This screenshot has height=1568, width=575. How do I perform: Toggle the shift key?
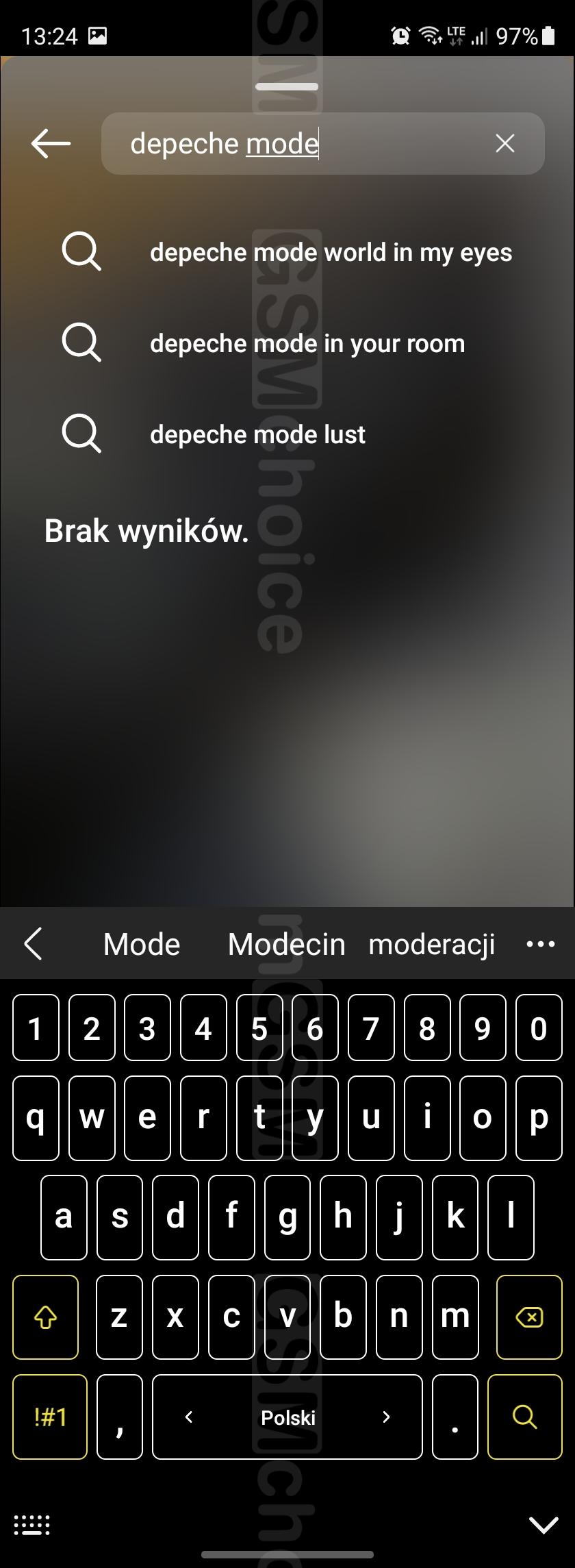pos(45,1317)
